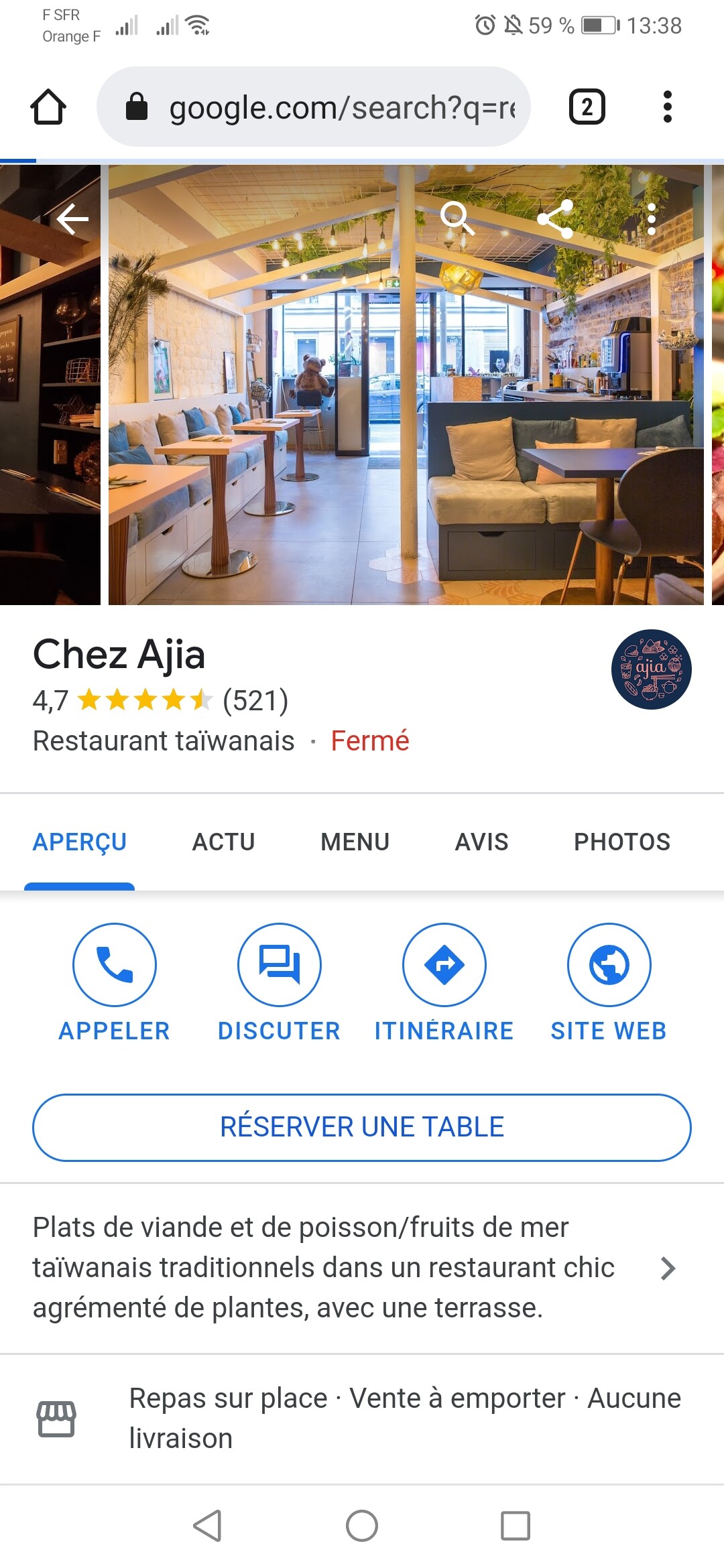Go back with the white arrow on photo

coord(72,218)
